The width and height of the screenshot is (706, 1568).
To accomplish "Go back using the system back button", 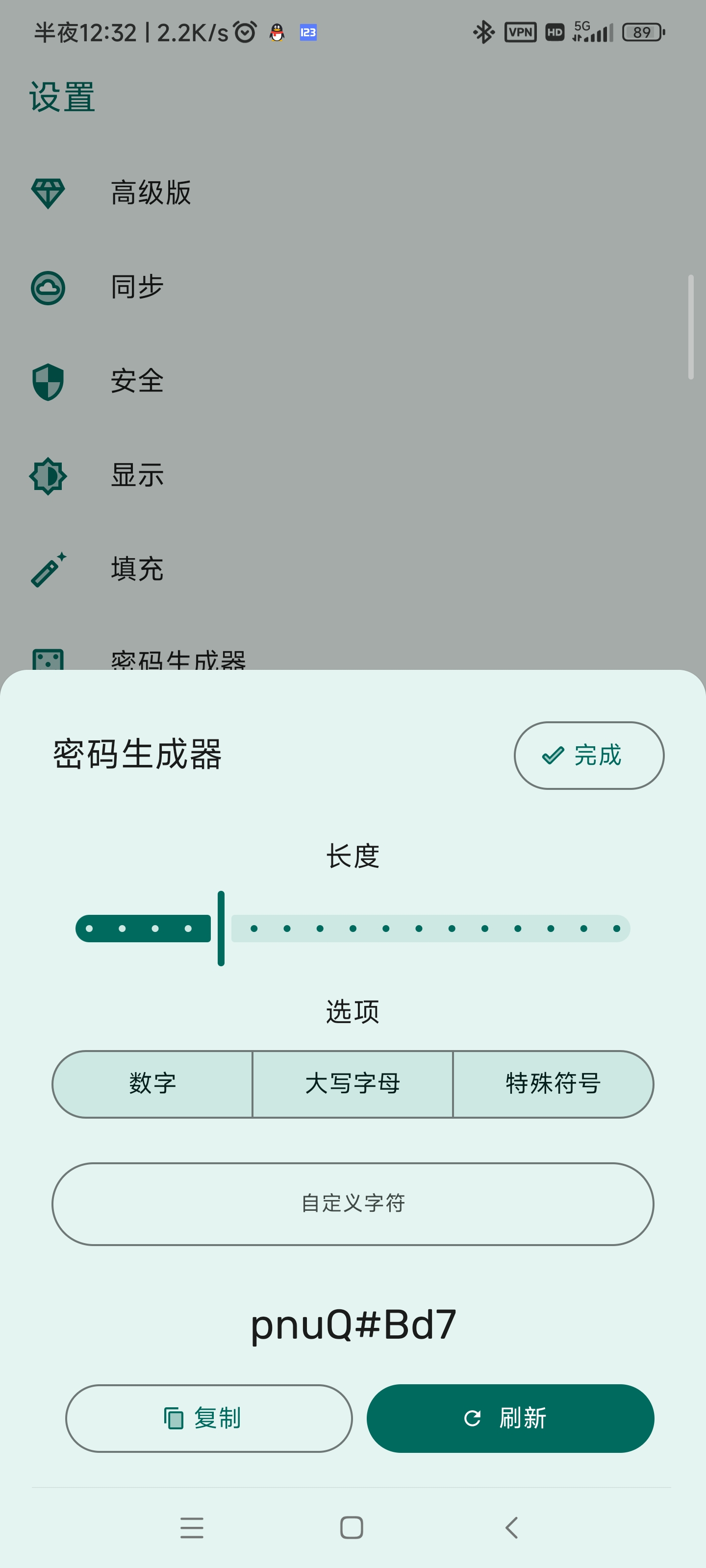I will pyautogui.click(x=512, y=1527).
